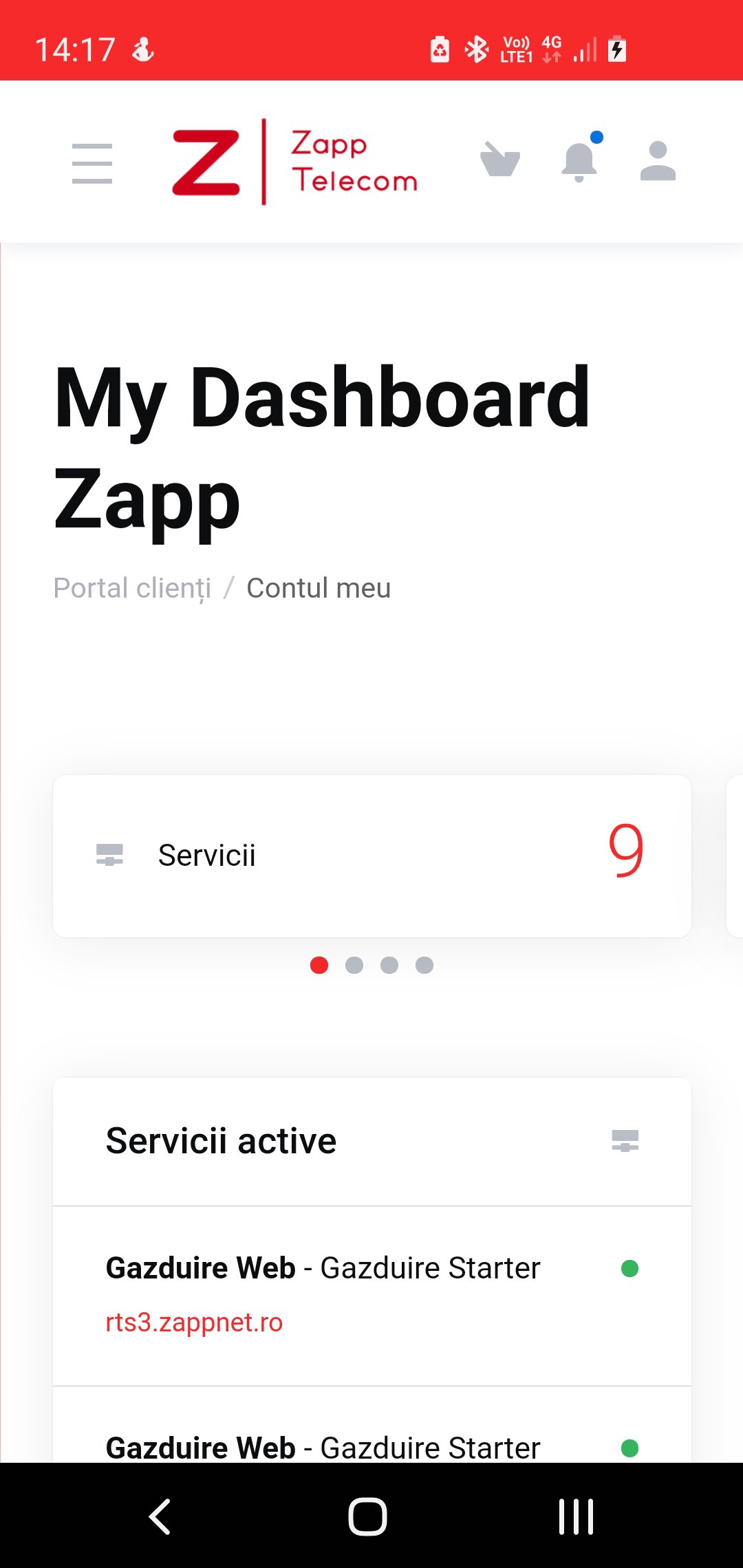Click the Servicii card server icon
743x1568 pixels.
click(x=110, y=855)
